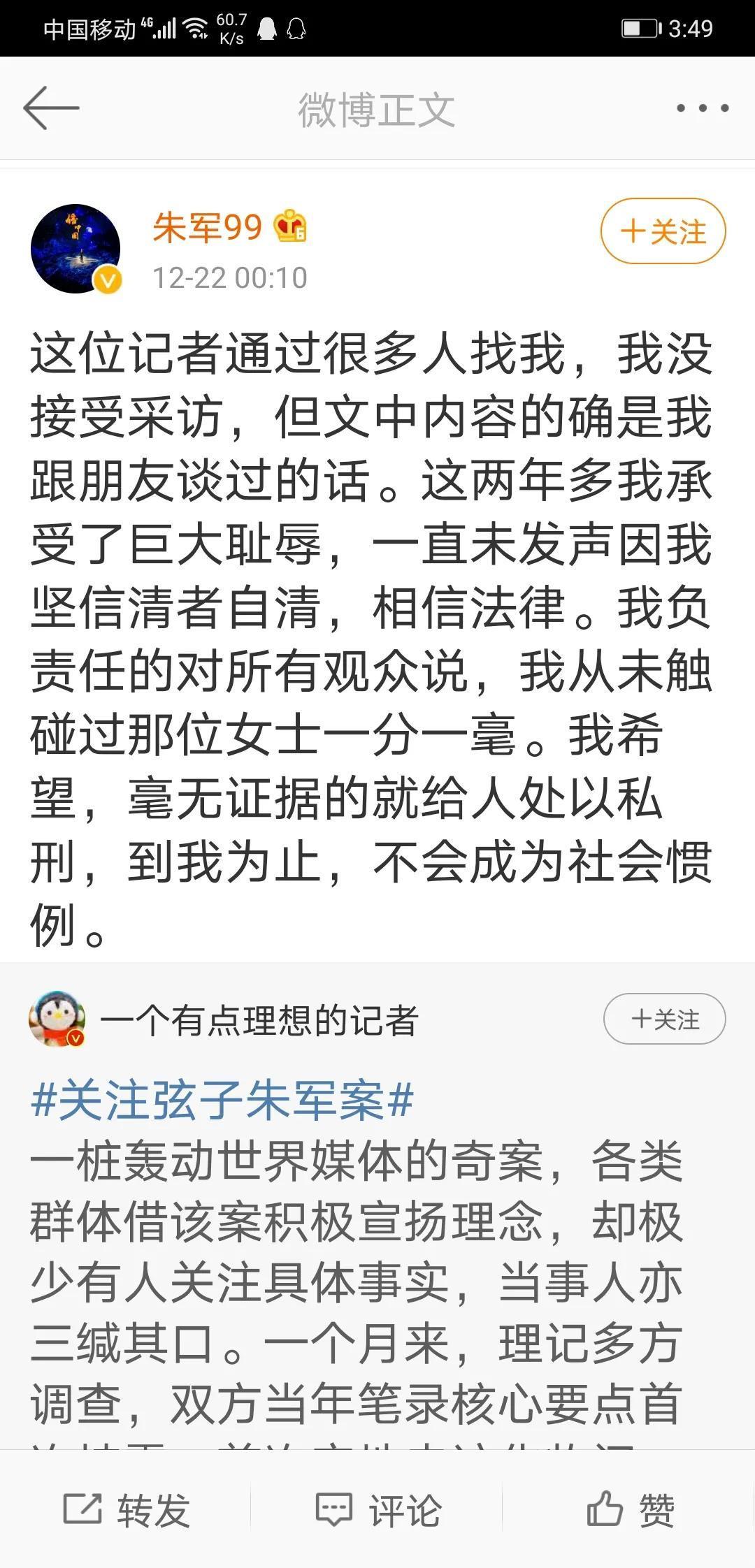Viewport: 755px width, 1568px height.
Task: Go back using the back arrow
Action: tap(51, 108)
